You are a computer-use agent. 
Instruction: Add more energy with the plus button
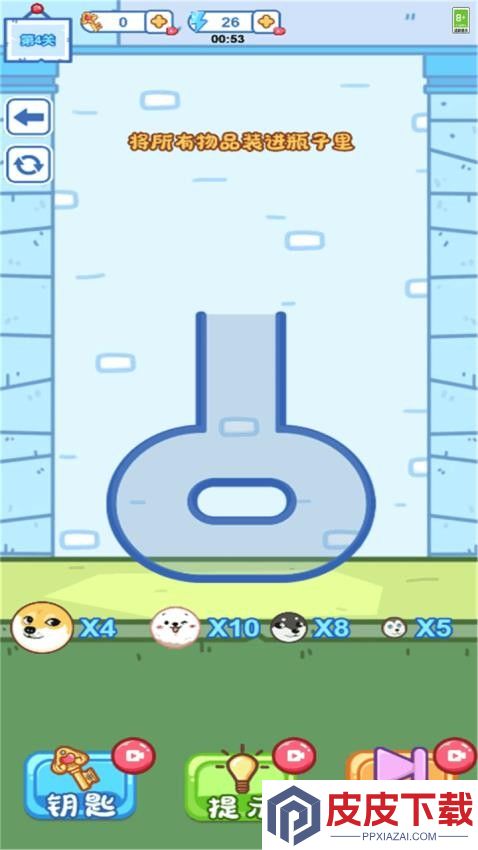pyautogui.click(x=266, y=22)
